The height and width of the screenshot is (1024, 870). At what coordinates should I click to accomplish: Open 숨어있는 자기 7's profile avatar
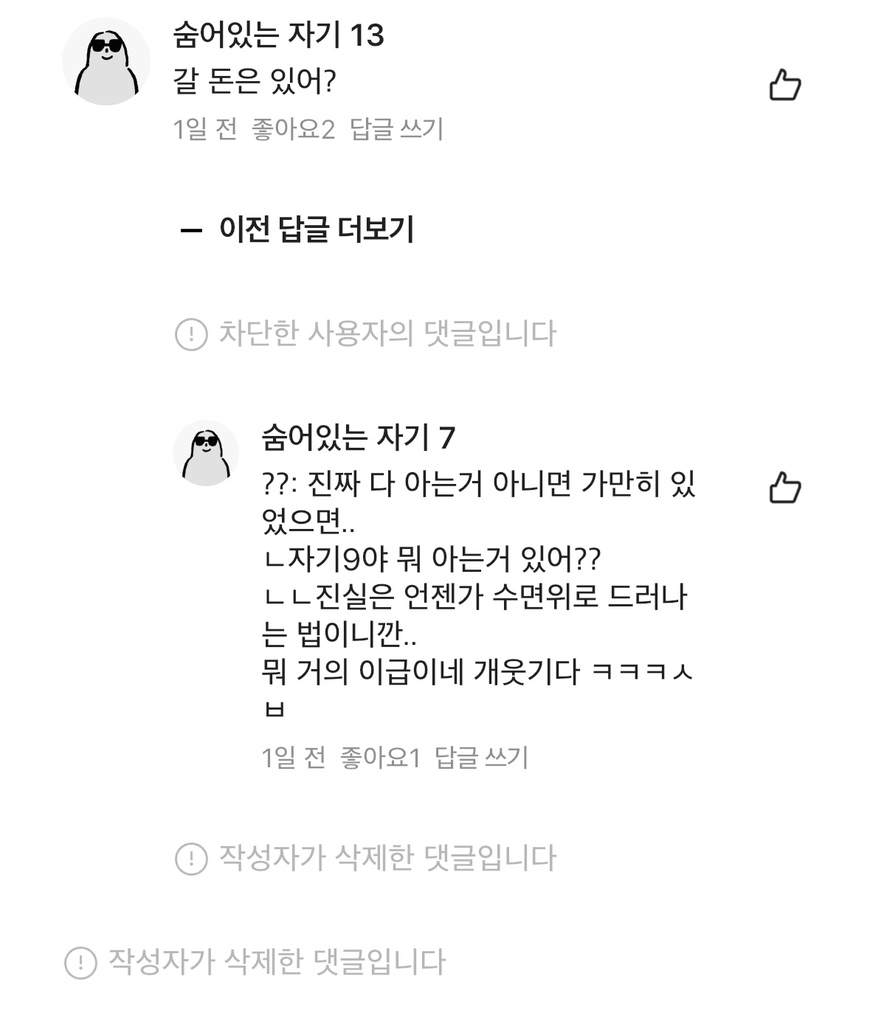206,453
